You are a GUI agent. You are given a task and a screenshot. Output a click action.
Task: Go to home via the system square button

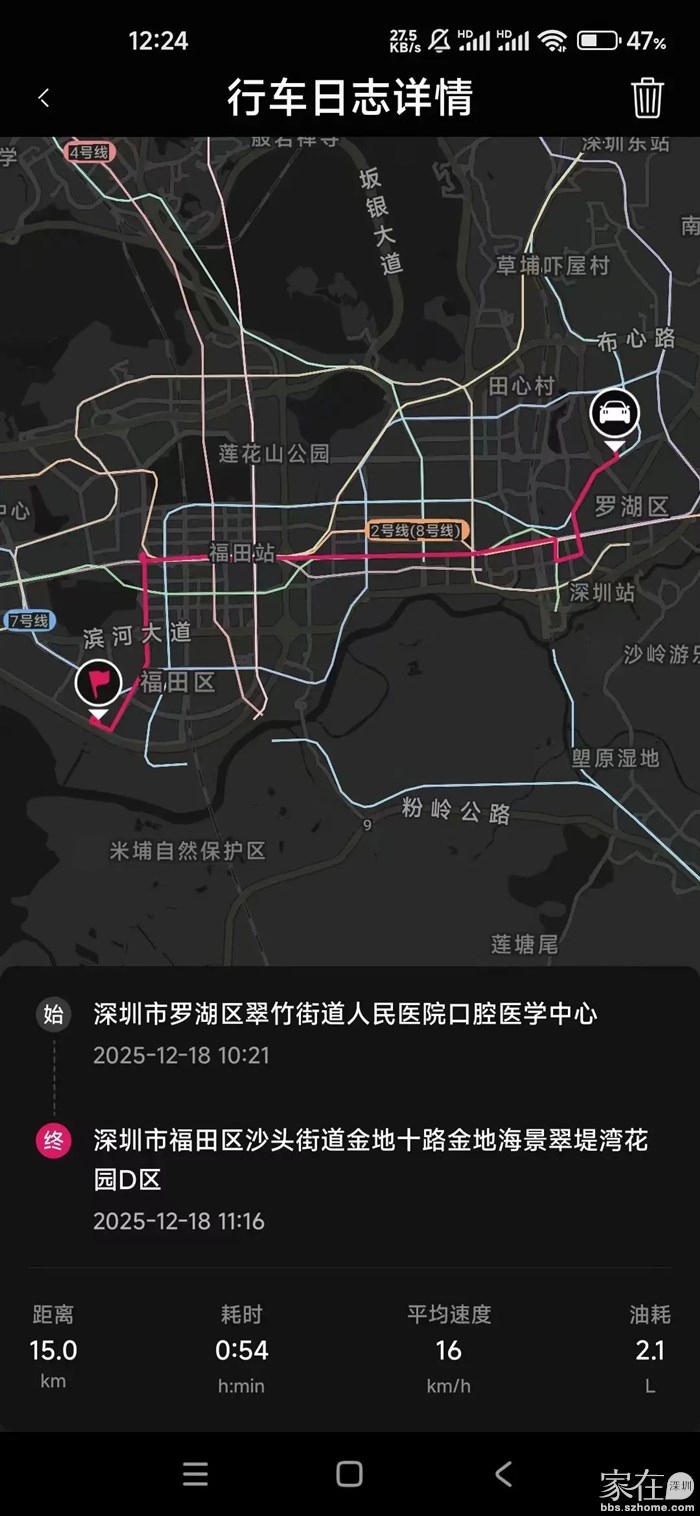(x=349, y=1473)
